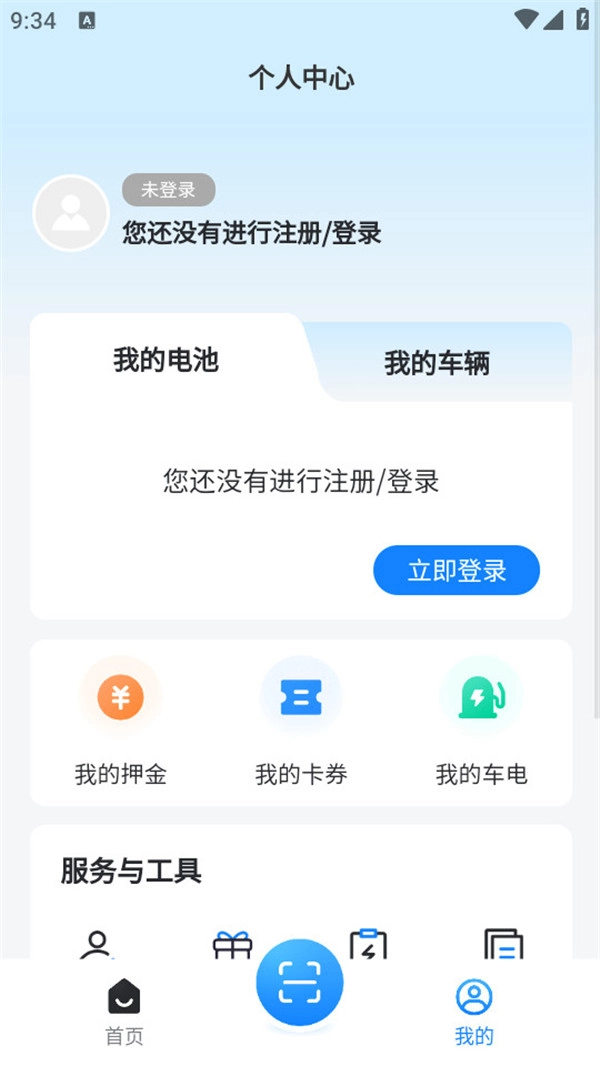This screenshot has height=1066, width=600.
Task: Go to the 首页 tab
Action: coord(124,1012)
